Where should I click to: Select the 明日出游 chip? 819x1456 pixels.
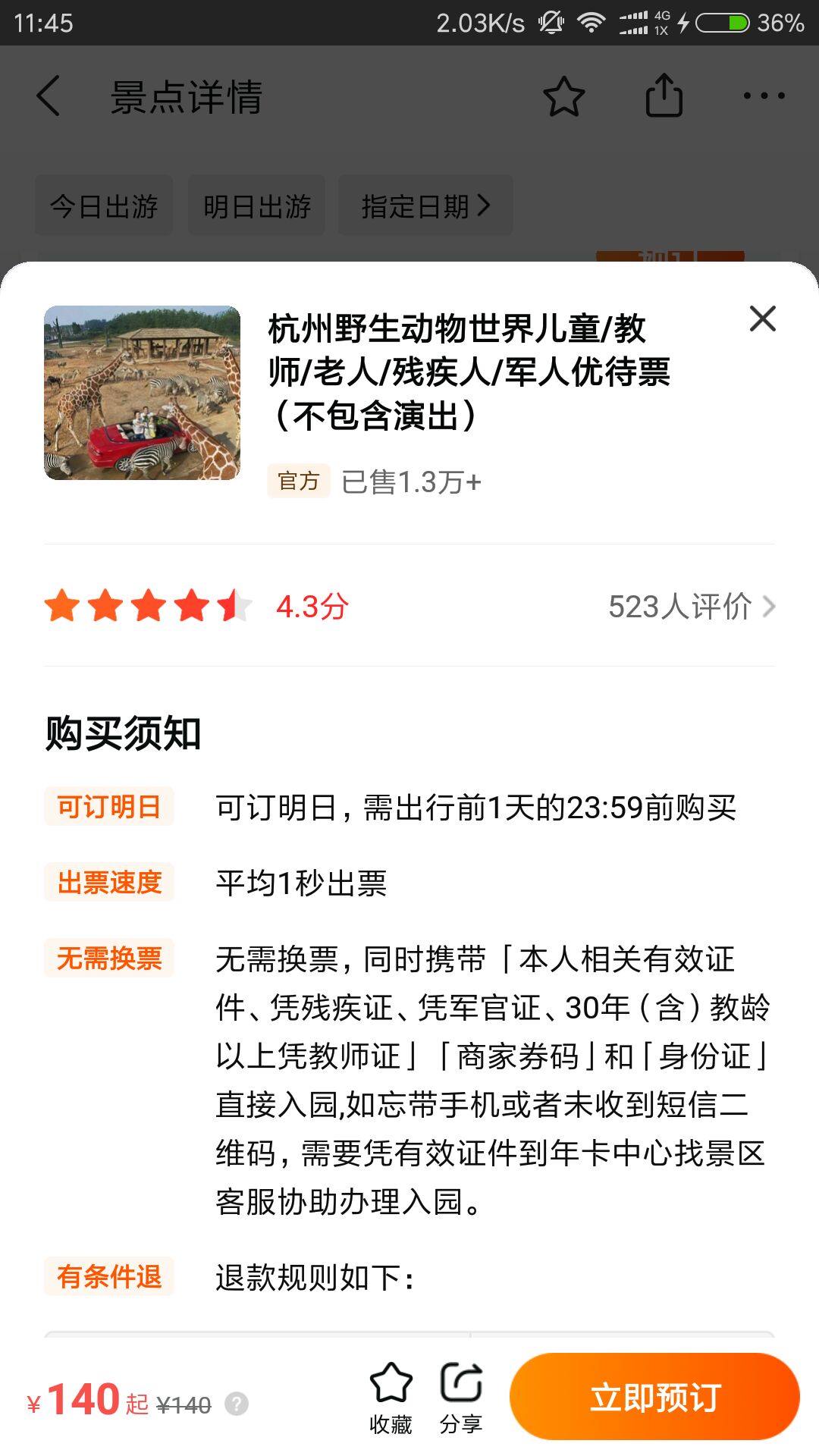click(257, 206)
